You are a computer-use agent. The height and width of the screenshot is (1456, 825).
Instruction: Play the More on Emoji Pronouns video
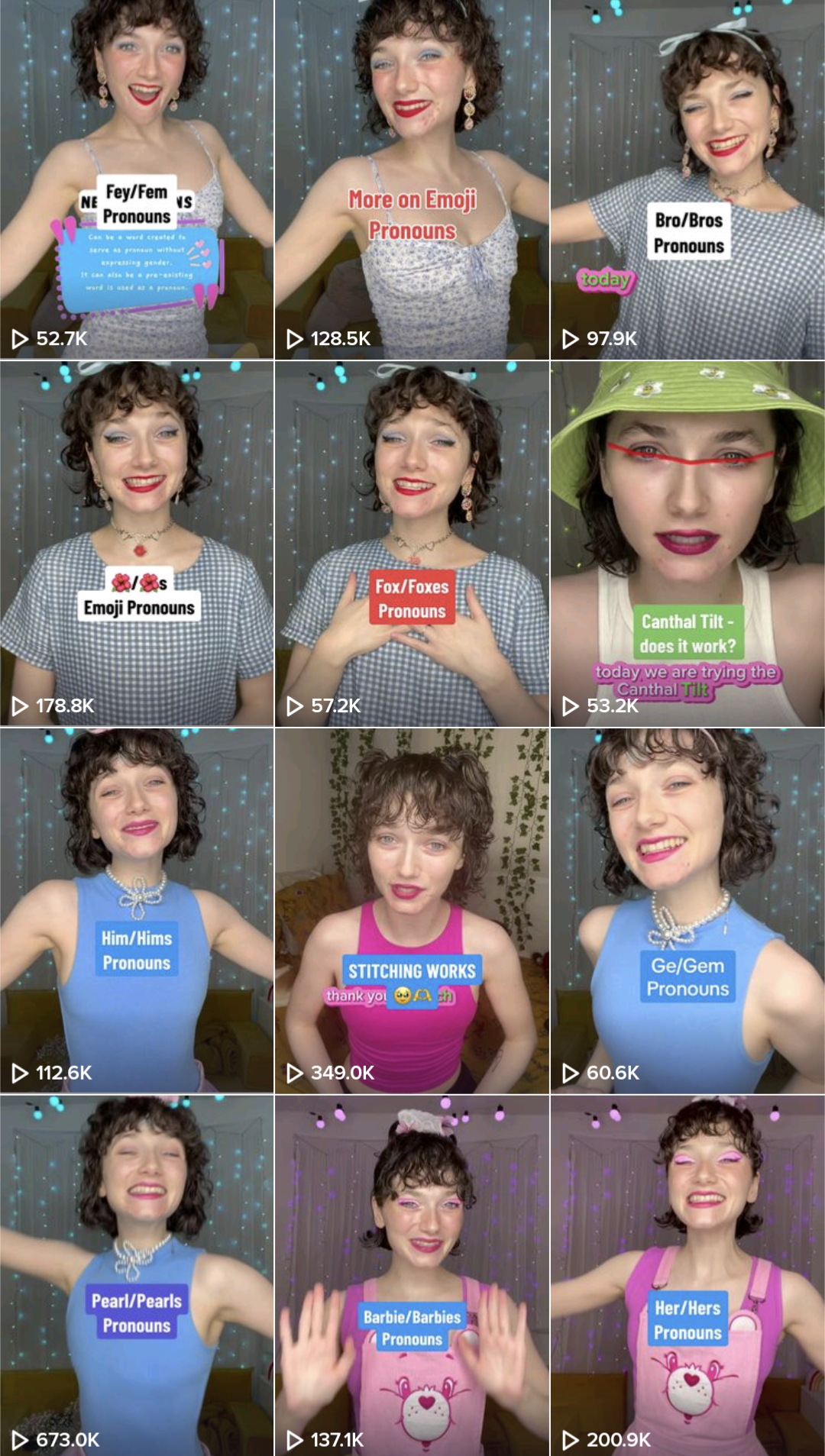412,179
